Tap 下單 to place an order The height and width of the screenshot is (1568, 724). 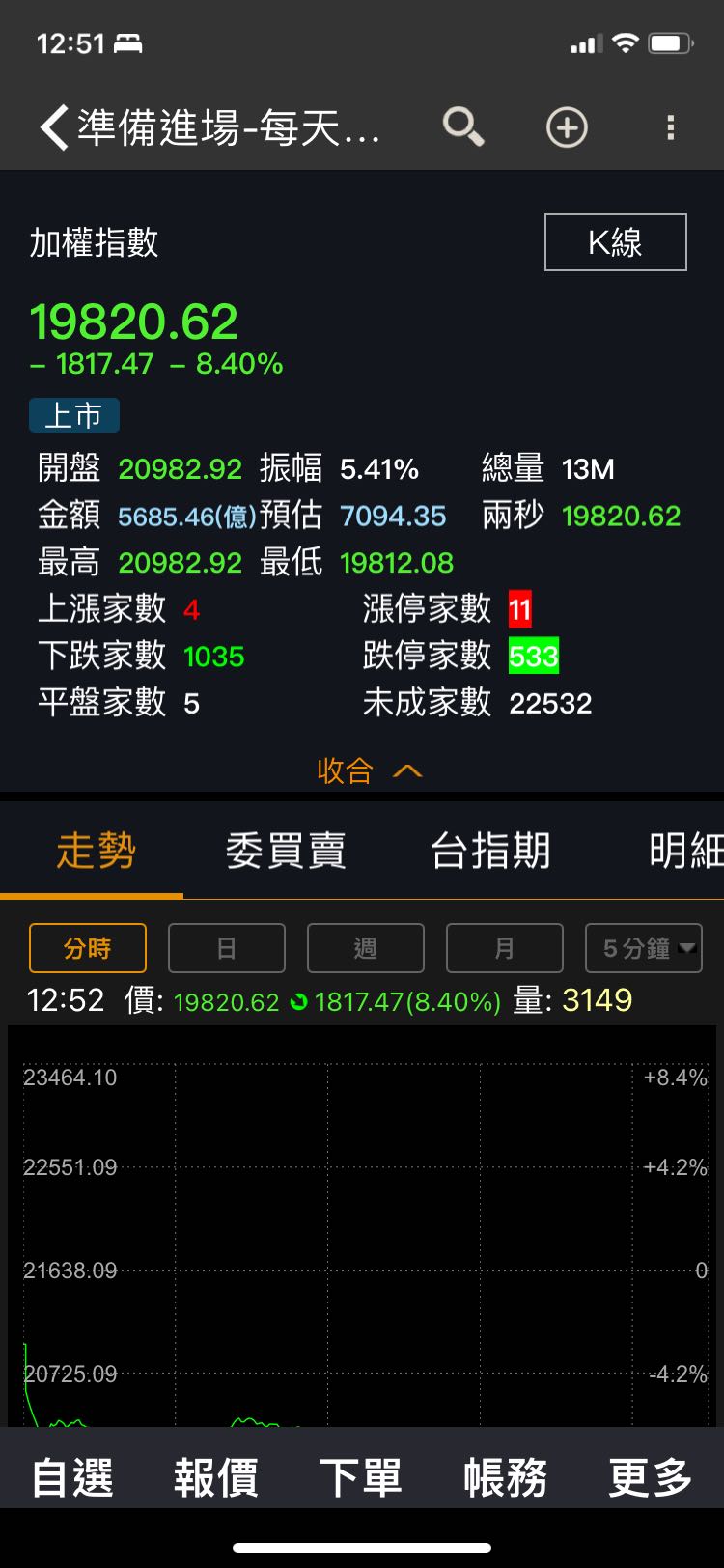click(x=359, y=1477)
